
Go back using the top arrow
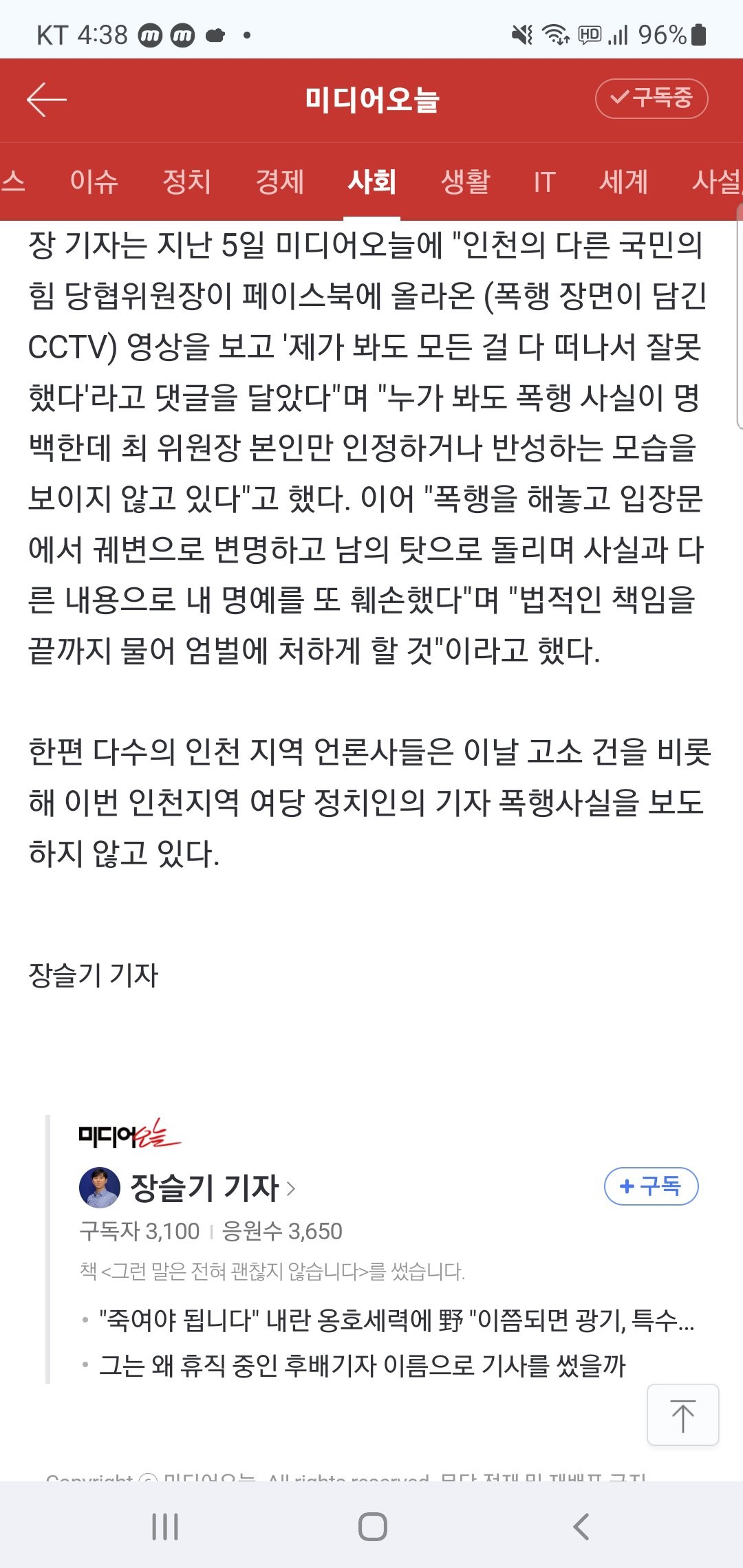tap(47, 100)
